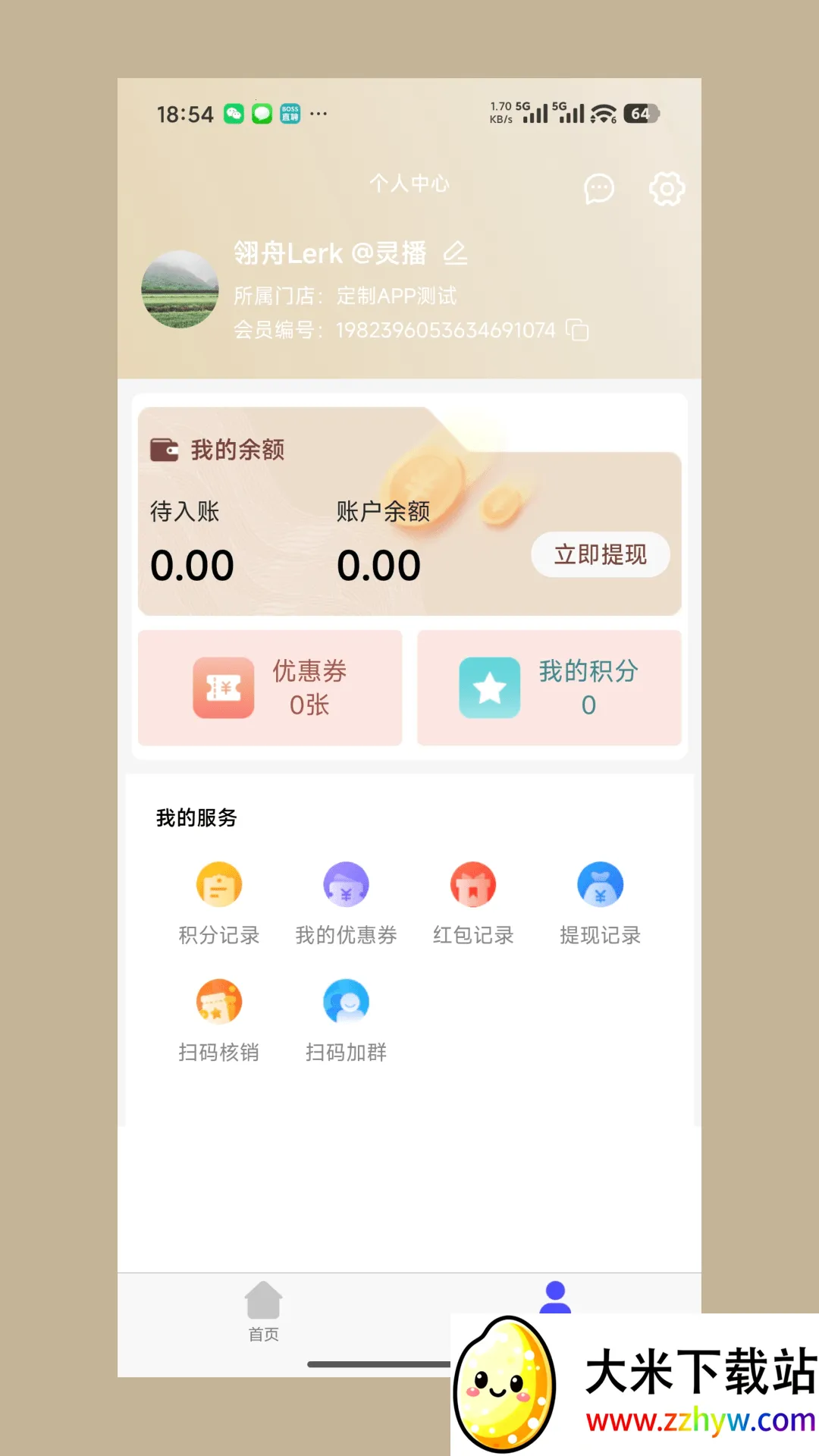Edit nickname using the pencil icon
This screenshot has width=819, height=1456.
[455, 254]
